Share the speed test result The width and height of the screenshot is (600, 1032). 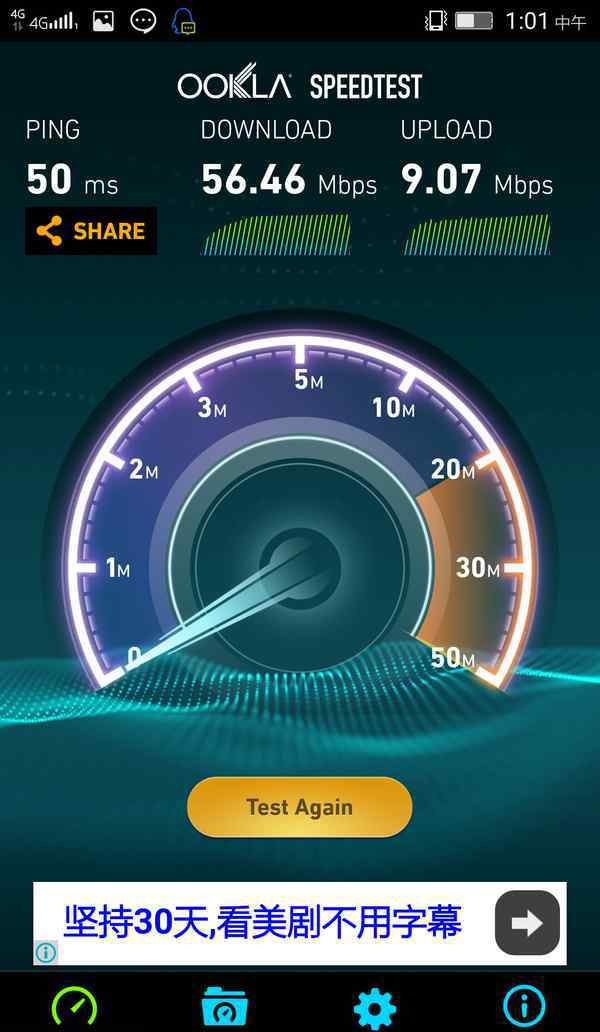91,231
